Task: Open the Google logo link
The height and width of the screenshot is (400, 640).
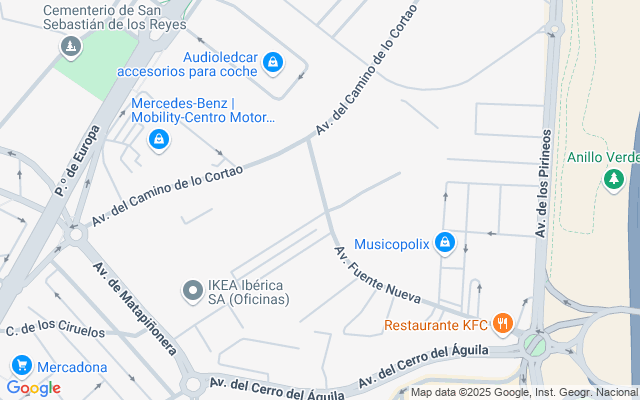Action: pyautogui.click(x=33, y=388)
